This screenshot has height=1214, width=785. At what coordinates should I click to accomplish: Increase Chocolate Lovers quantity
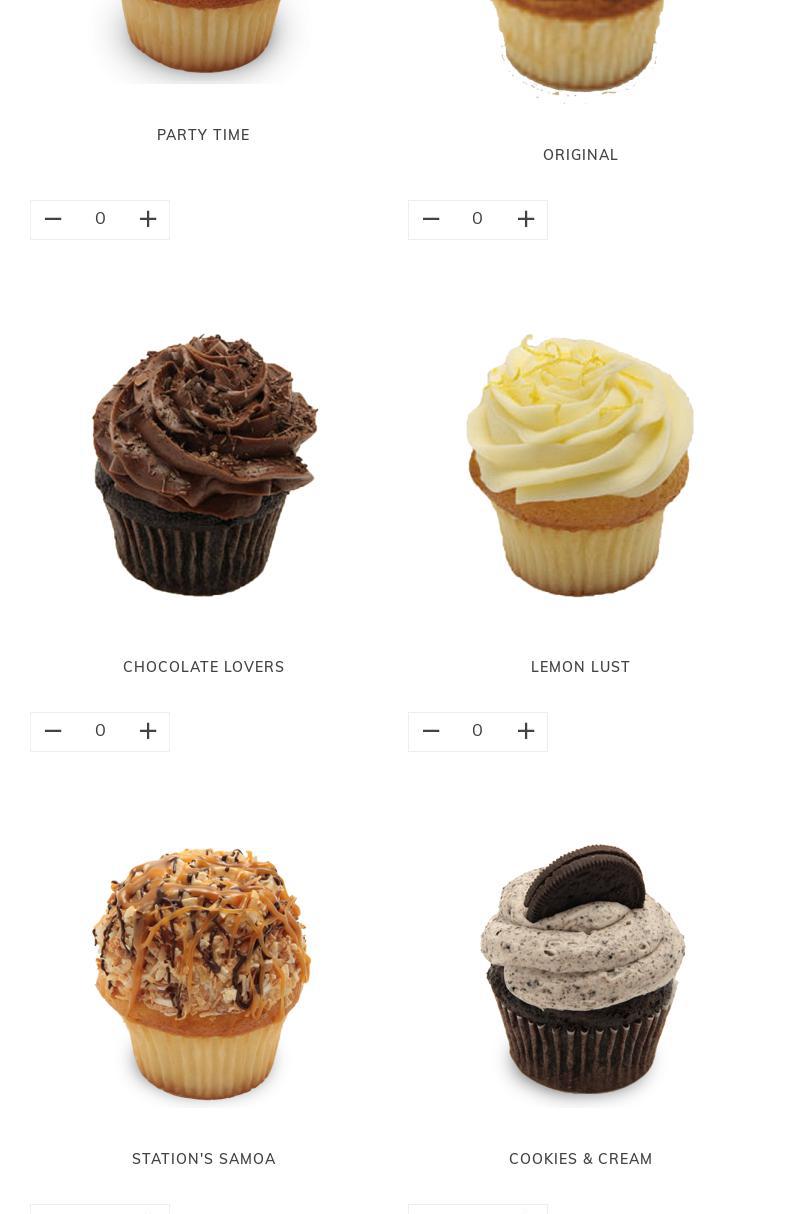click(x=148, y=731)
